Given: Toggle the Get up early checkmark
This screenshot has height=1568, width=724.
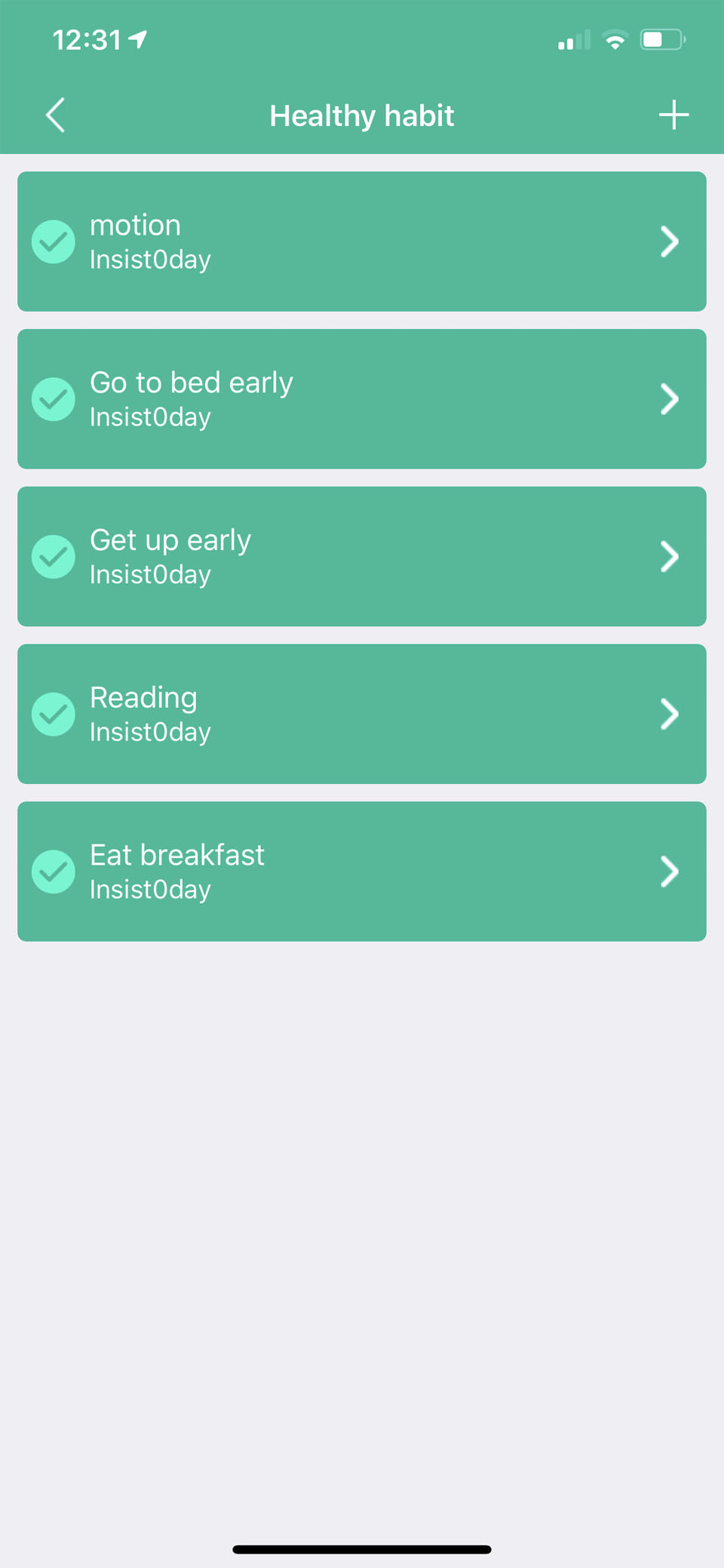Looking at the screenshot, I should pos(54,557).
